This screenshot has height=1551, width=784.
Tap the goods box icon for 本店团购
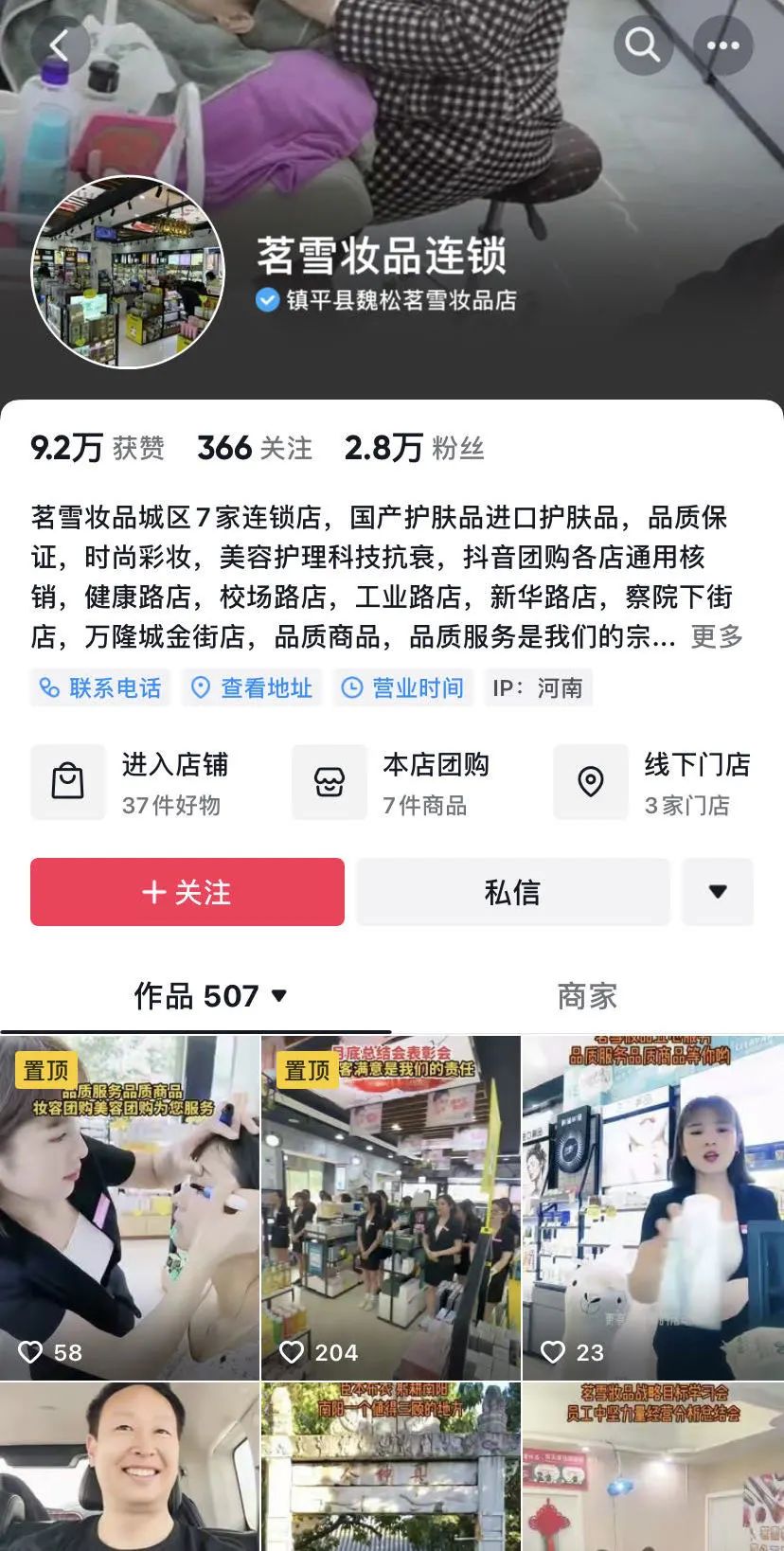coord(330,781)
